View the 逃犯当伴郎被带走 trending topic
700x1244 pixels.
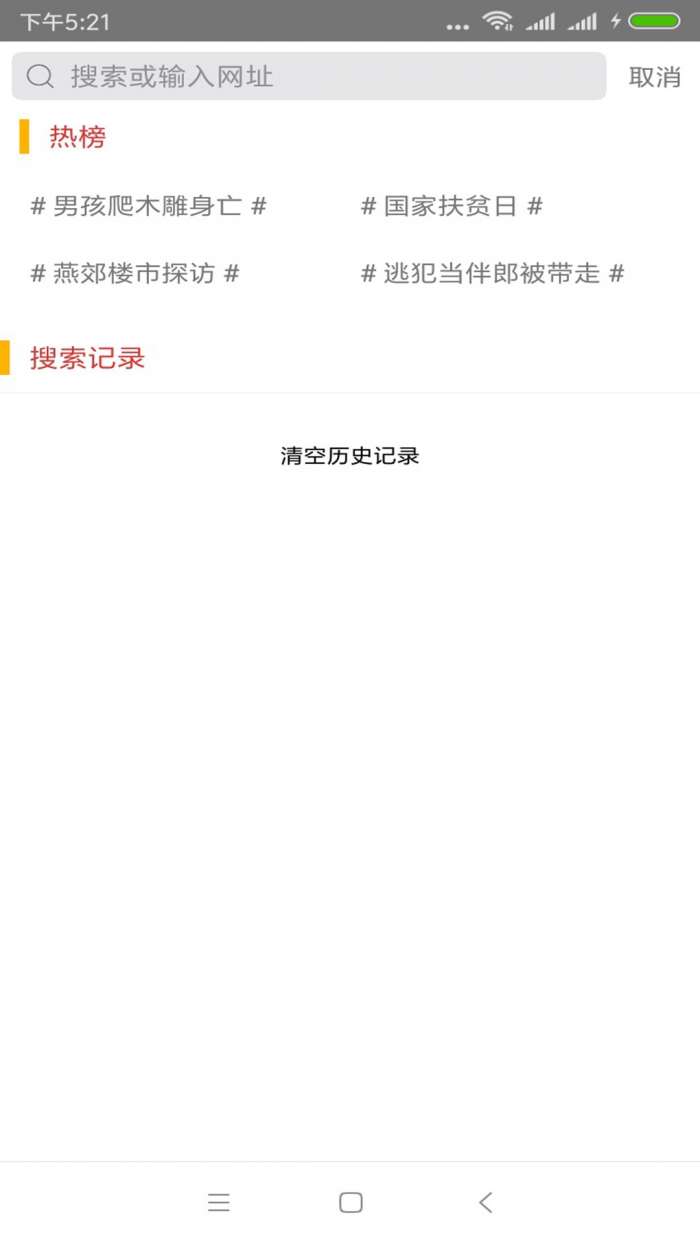(492, 273)
